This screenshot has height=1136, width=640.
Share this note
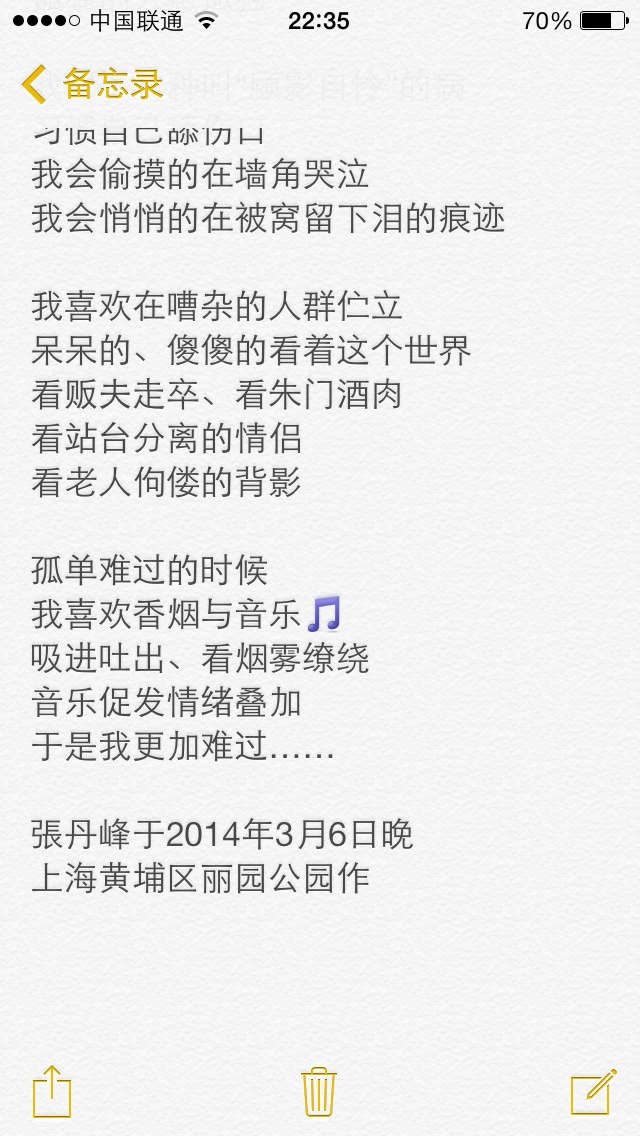coord(52,1091)
